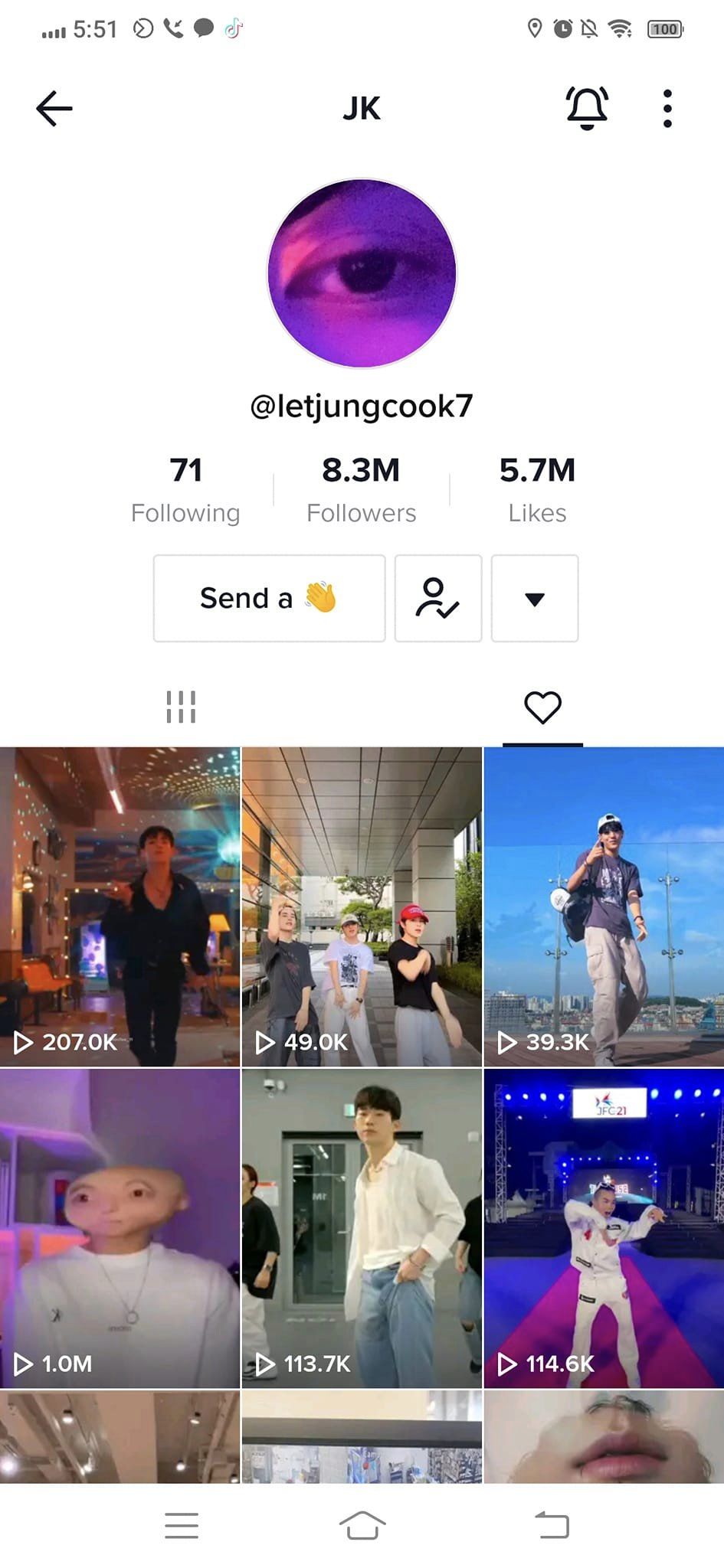Image resolution: width=724 pixels, height=1568 pixels.
Task: Expand the suggested accounts dropdown arrow
Action: point(535,598)
